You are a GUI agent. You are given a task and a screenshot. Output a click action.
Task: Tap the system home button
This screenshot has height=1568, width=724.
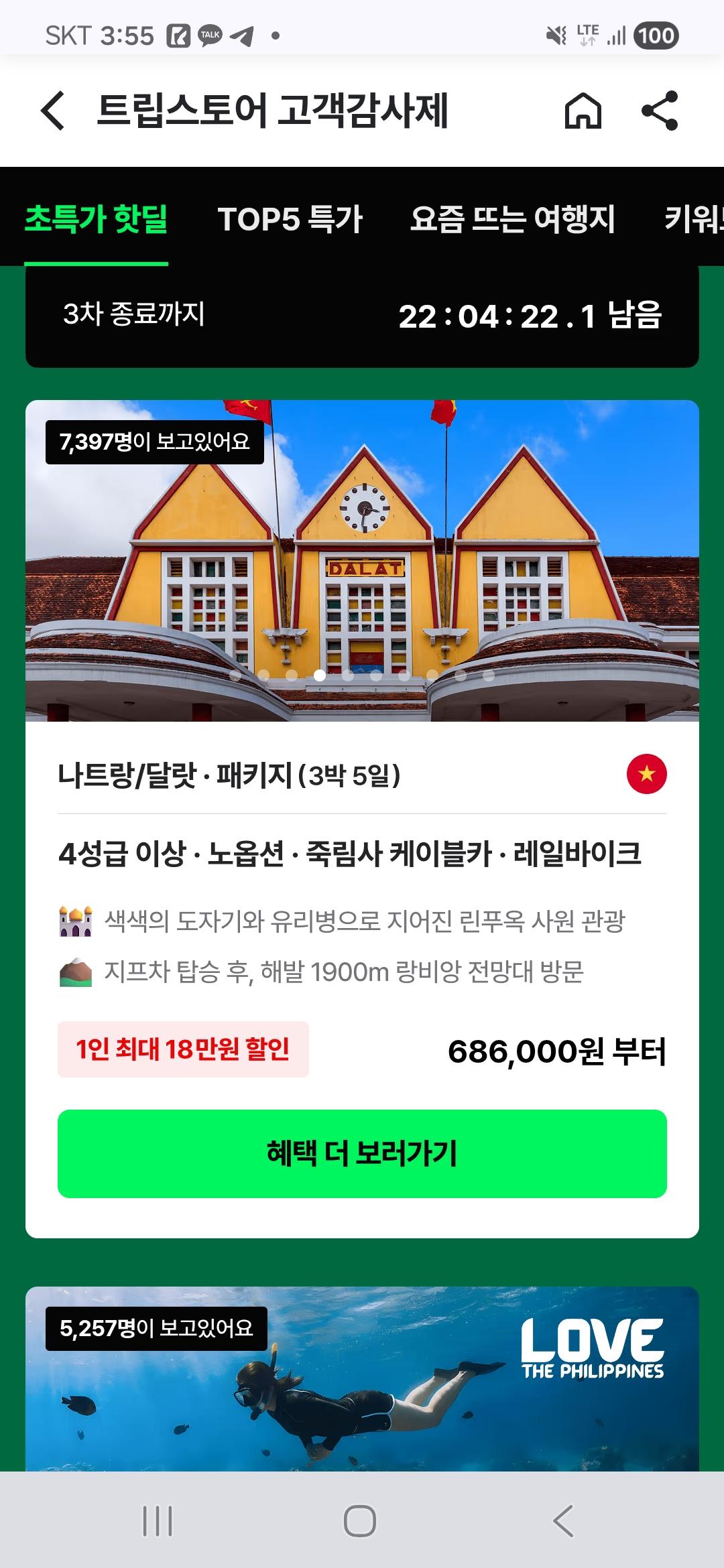tap(360, 1520)
